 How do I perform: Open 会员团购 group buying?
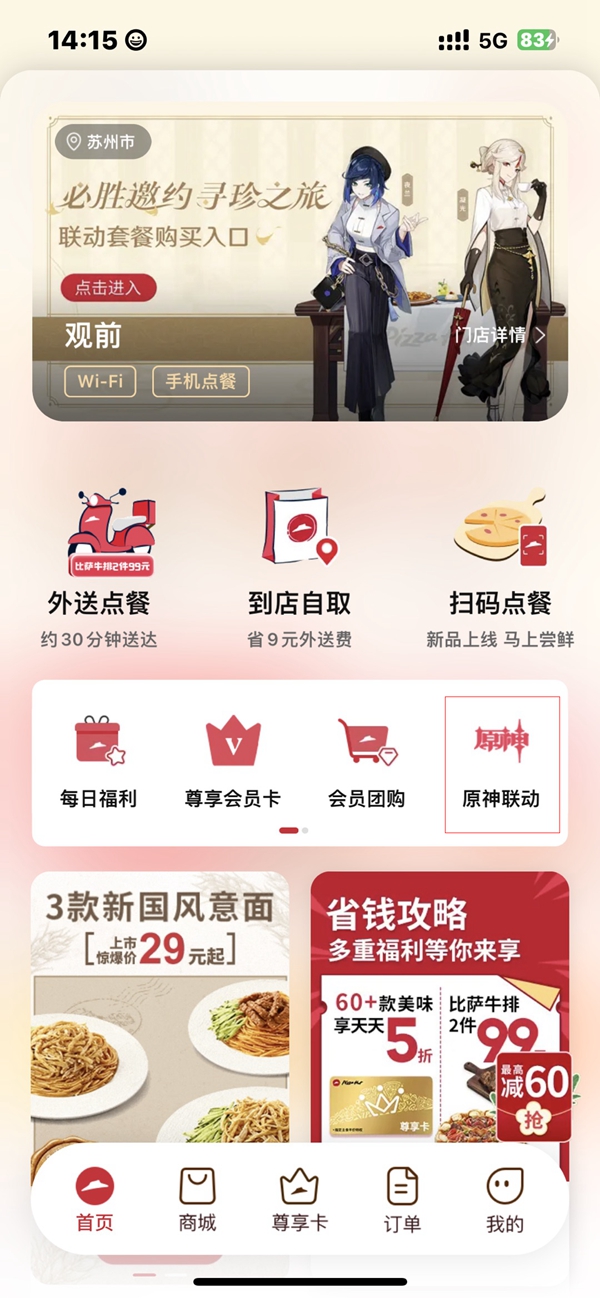point(367,762)
